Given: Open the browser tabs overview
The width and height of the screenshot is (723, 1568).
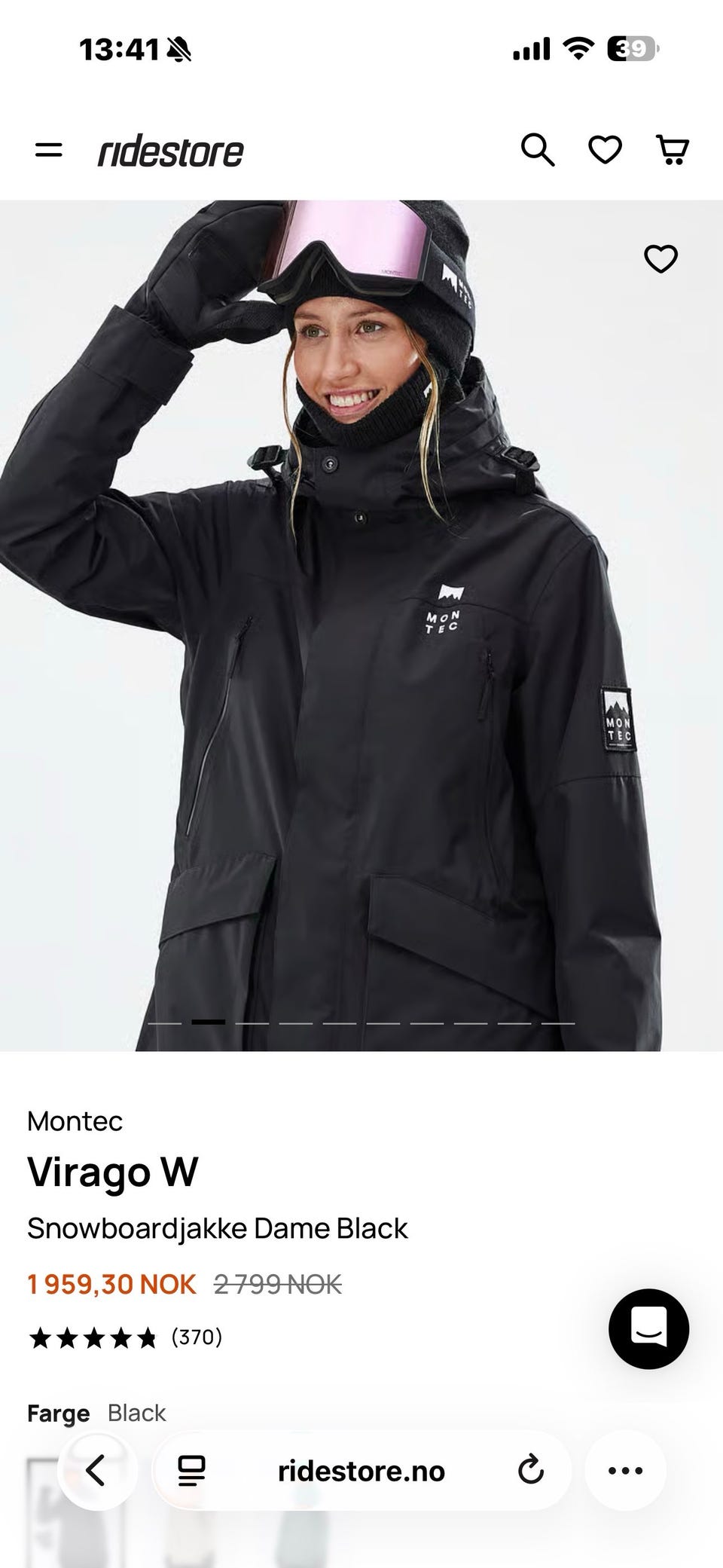Looking at the screenshot, I should pyautogui.click(x=191, y=1470).
